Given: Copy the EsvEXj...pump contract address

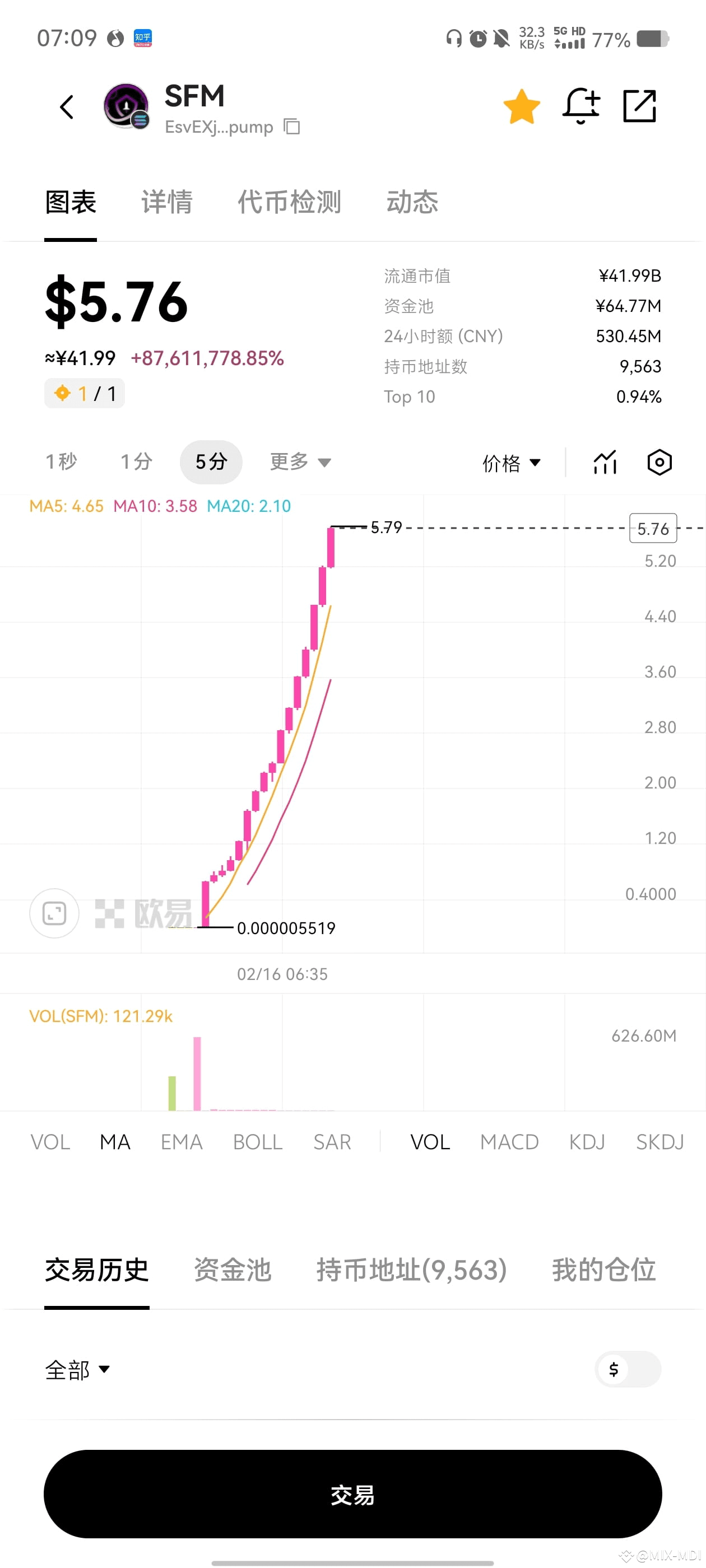Looking at the screenshot, I should tap(292, 127).
